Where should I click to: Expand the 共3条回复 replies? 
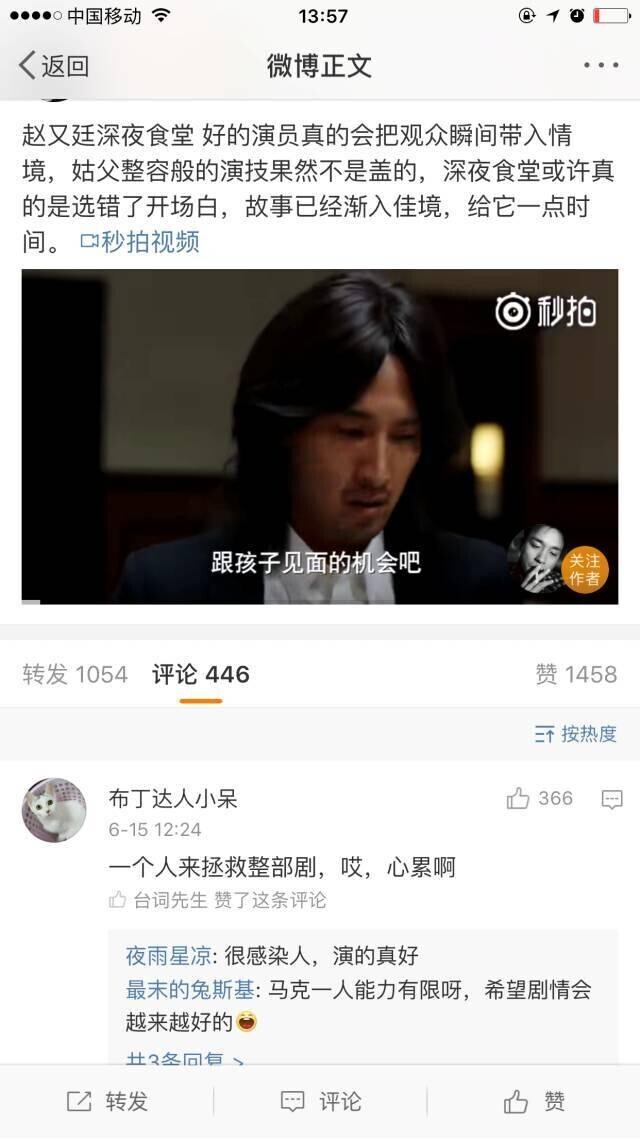coord(185,1058)
